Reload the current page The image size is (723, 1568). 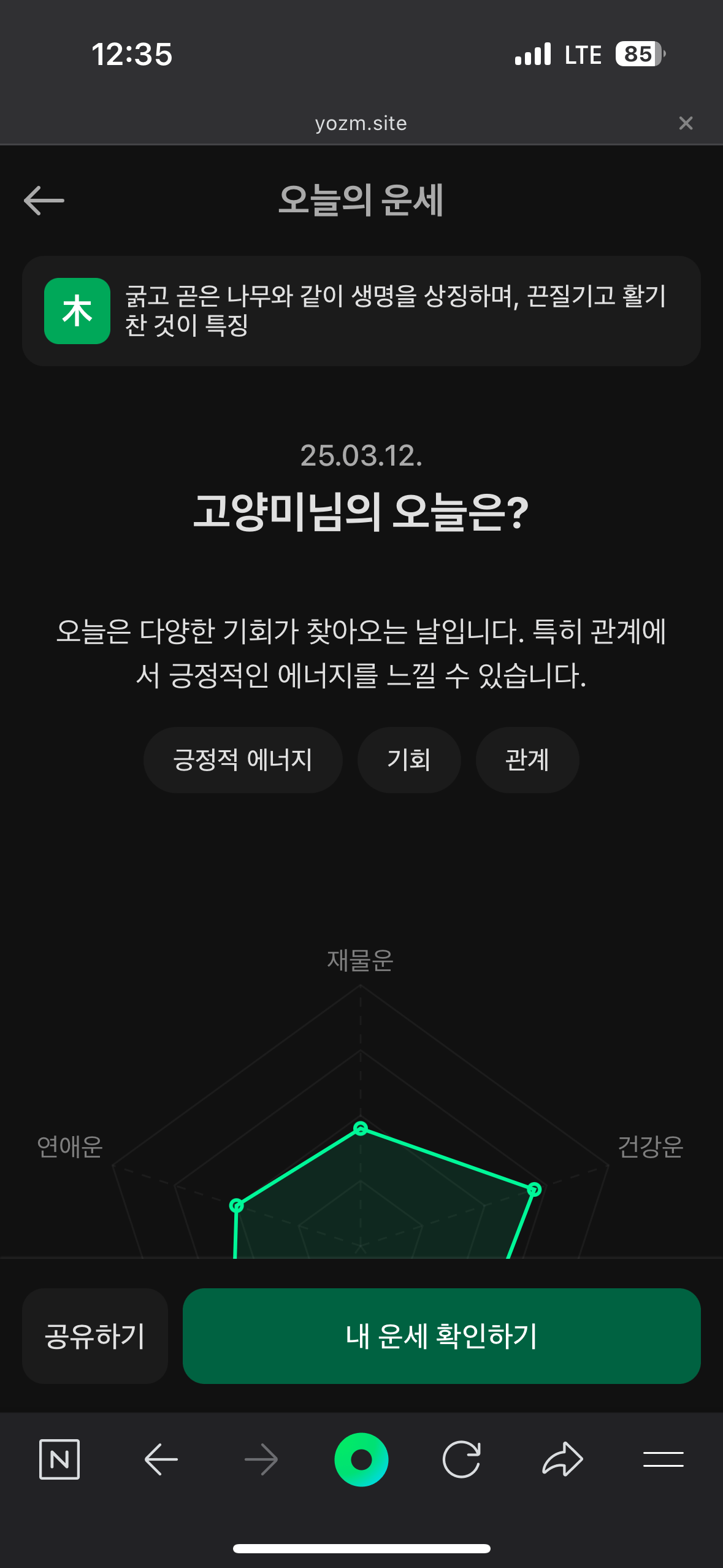point(461,1459)
